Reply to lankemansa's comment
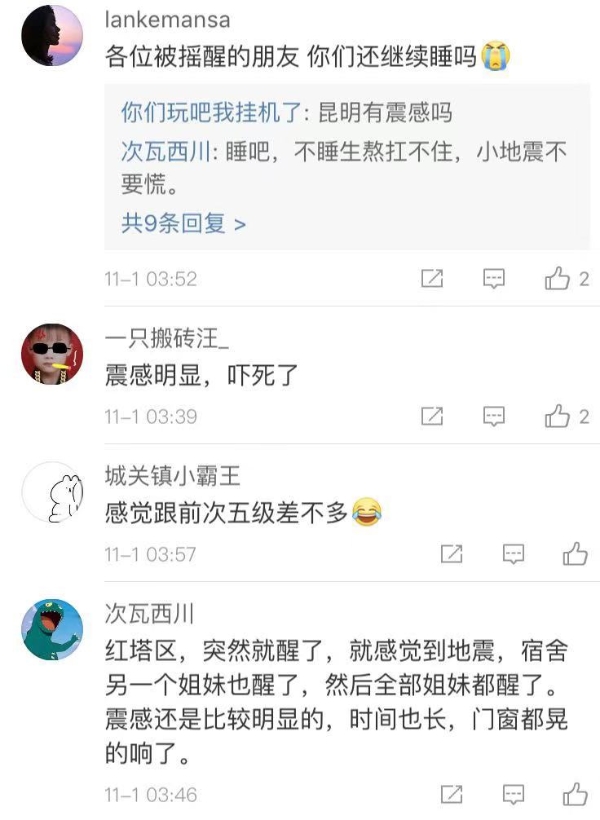The image size is (600, 820). point(494,279)
